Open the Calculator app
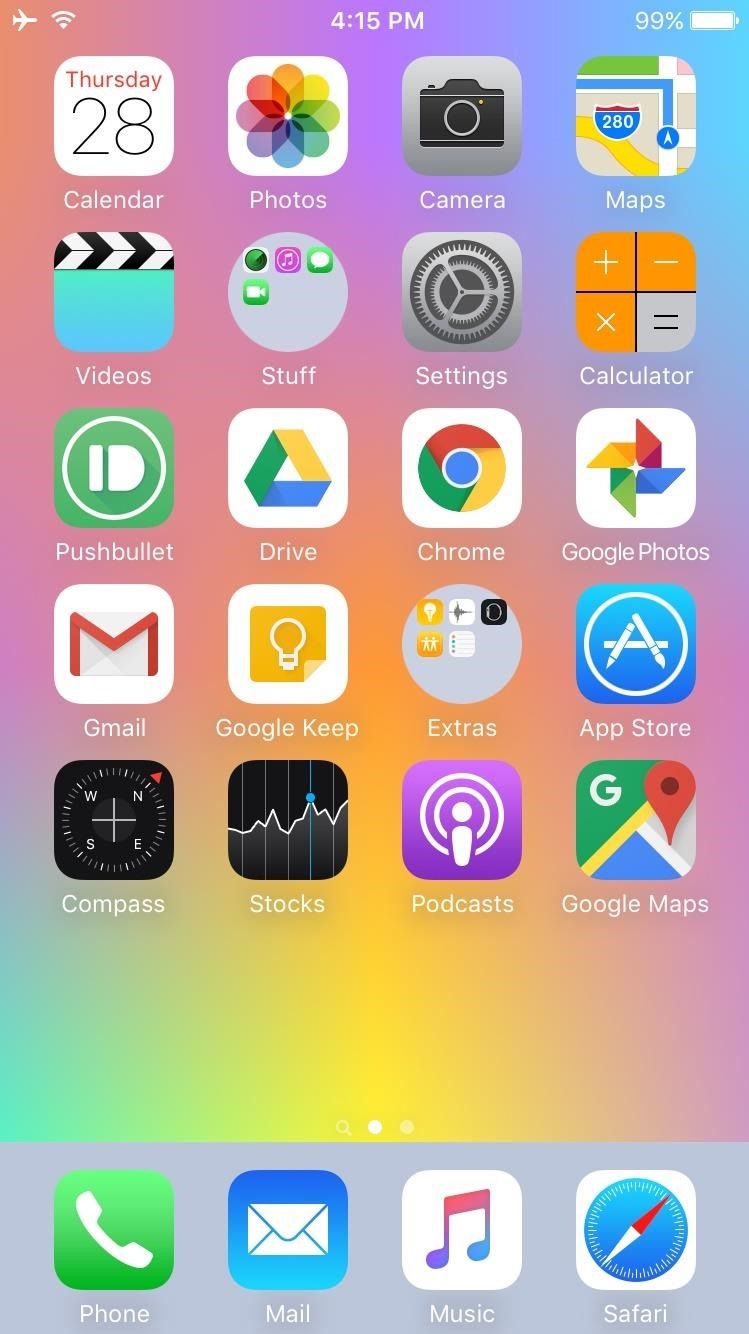This screenshot has width=749, height=1334. (x=635, y=292)
